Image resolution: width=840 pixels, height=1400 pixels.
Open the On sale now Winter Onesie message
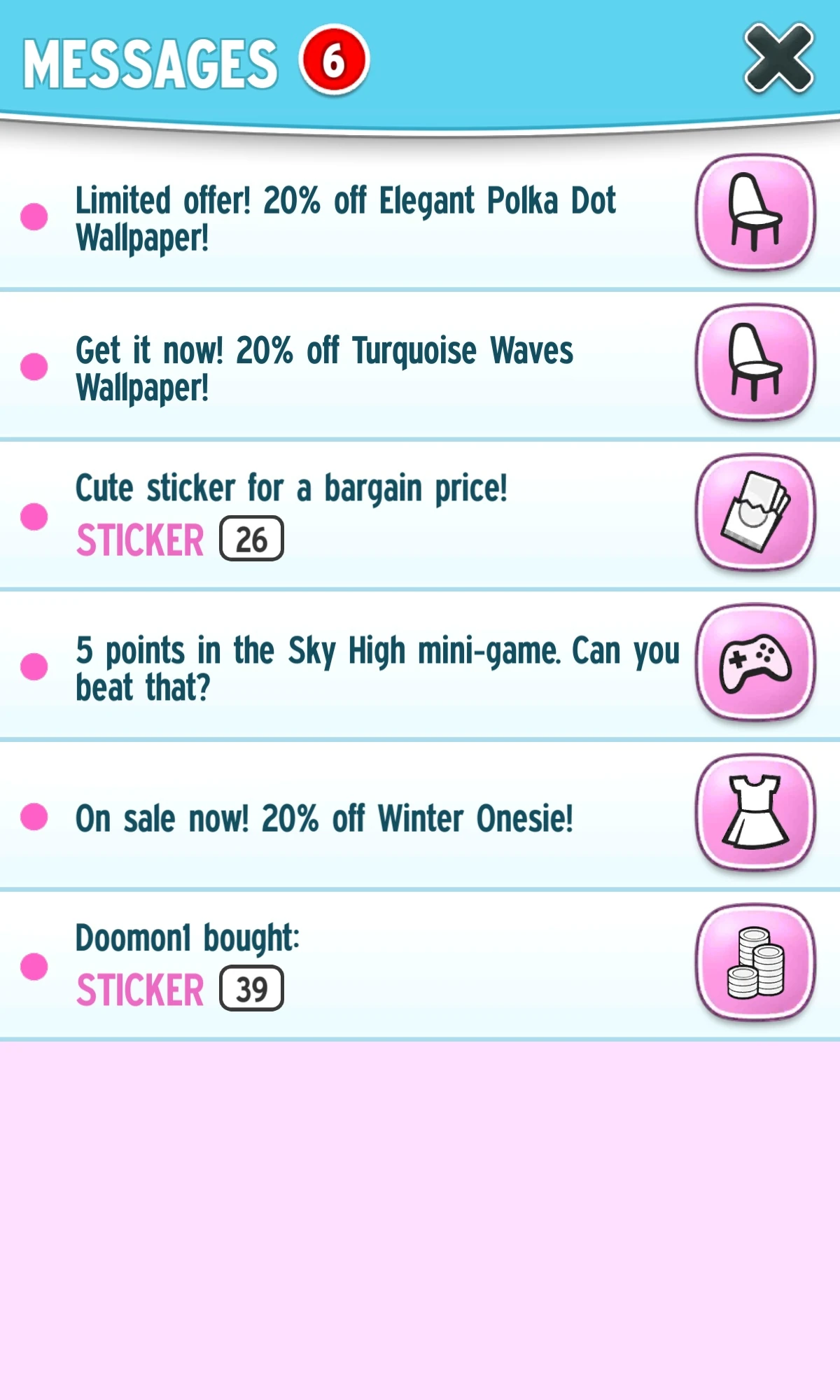[x=325, y=818]
